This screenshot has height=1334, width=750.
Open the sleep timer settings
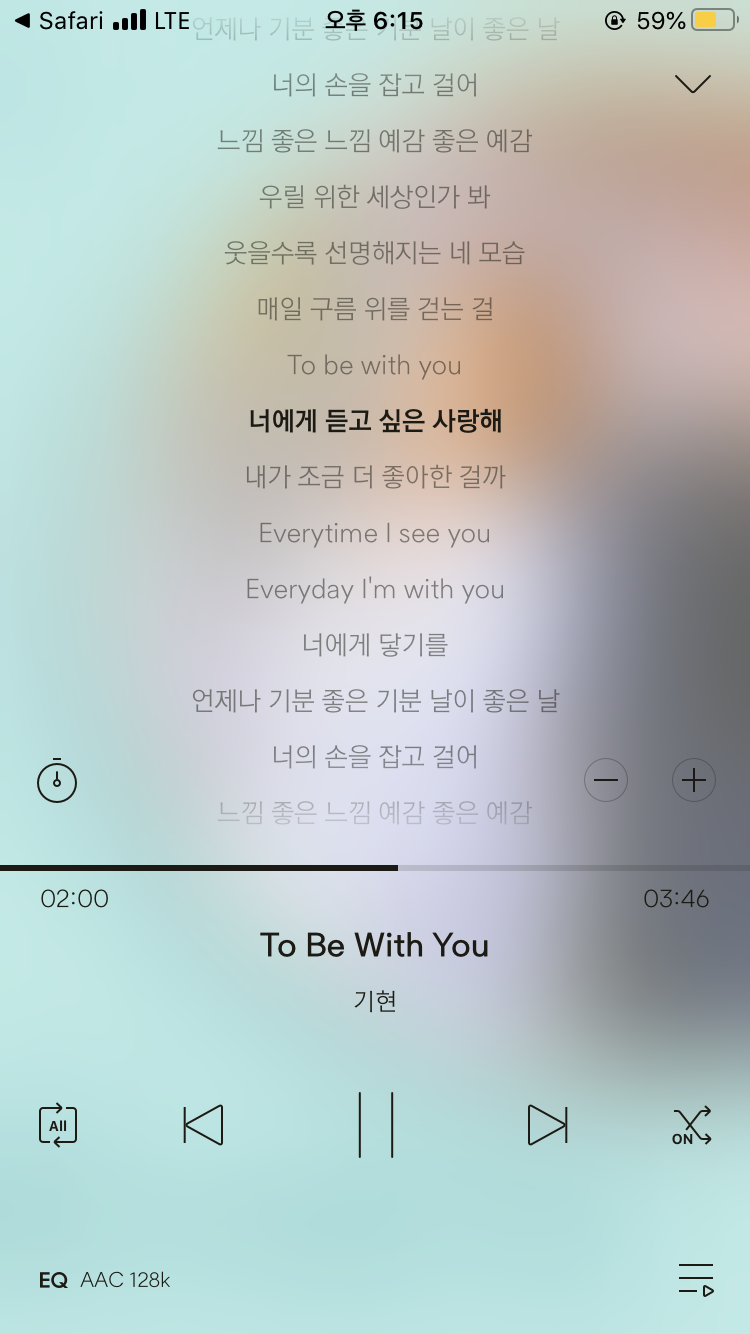tap(57, 780)
